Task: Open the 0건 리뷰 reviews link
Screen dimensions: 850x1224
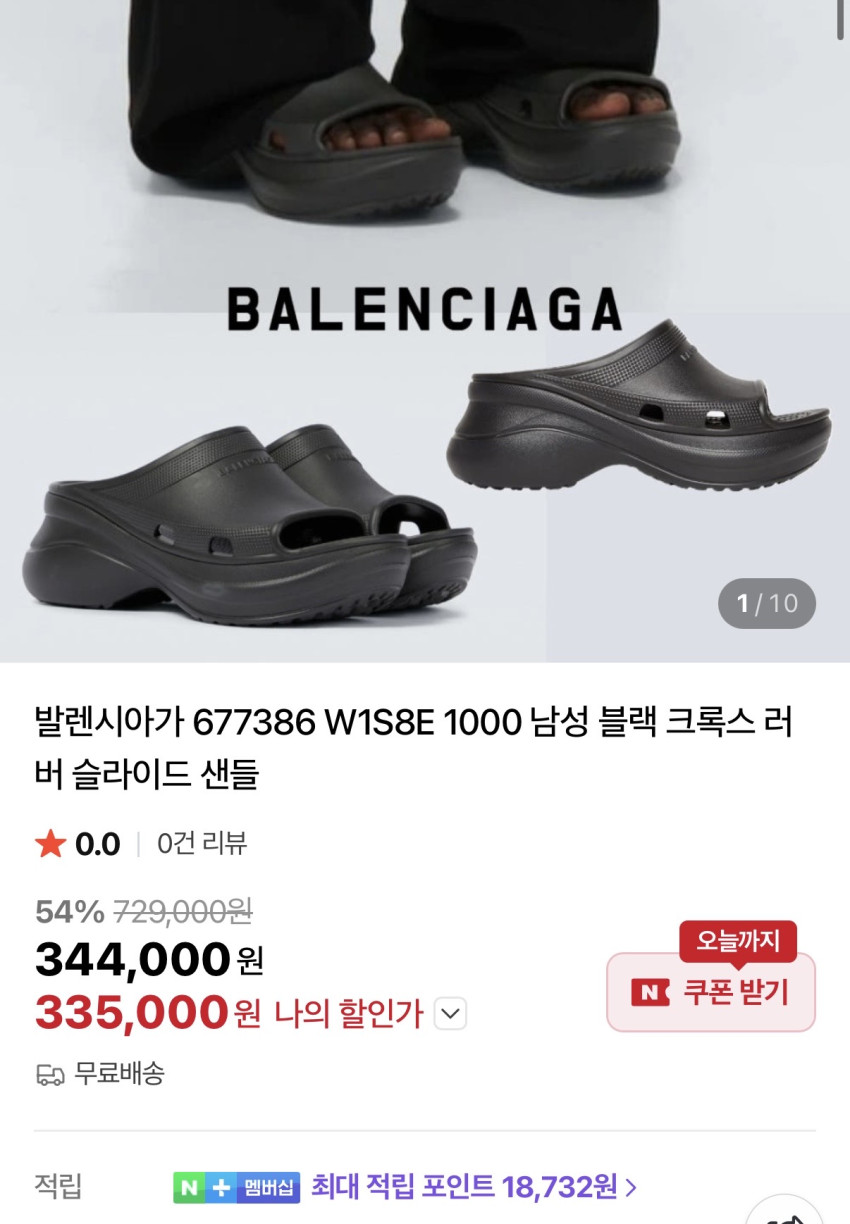Action: 202,844
